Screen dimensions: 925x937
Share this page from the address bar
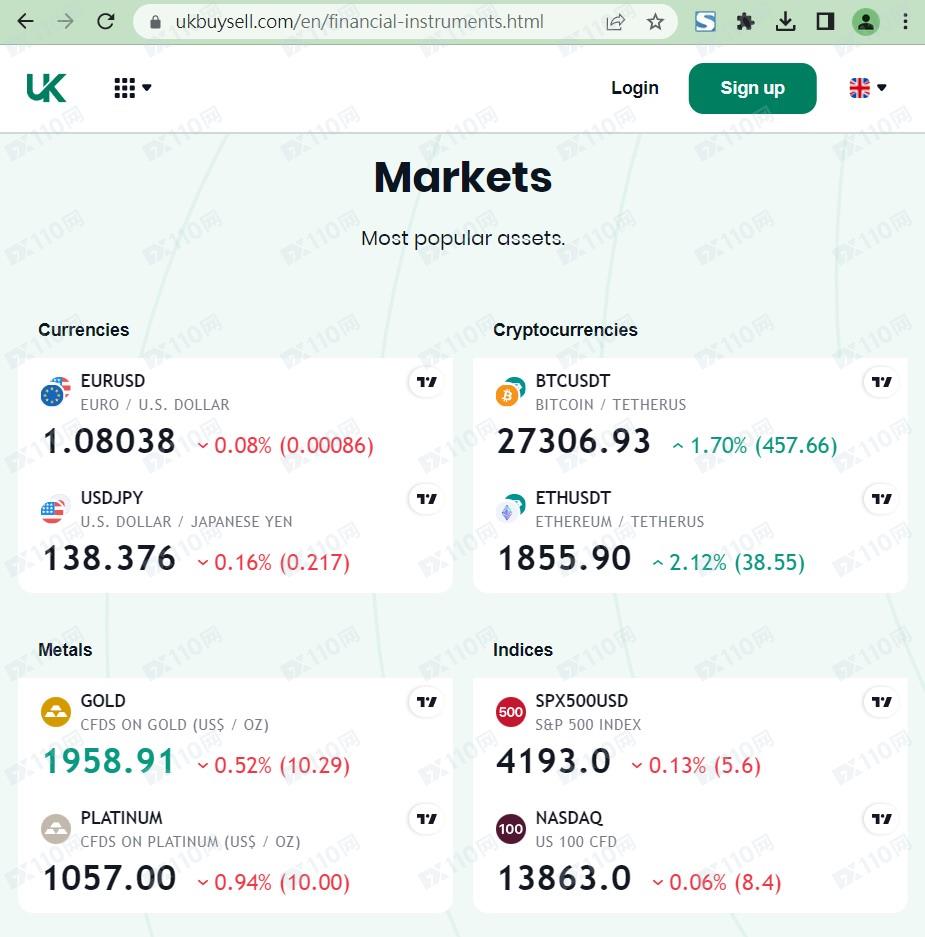click(616, 21)
